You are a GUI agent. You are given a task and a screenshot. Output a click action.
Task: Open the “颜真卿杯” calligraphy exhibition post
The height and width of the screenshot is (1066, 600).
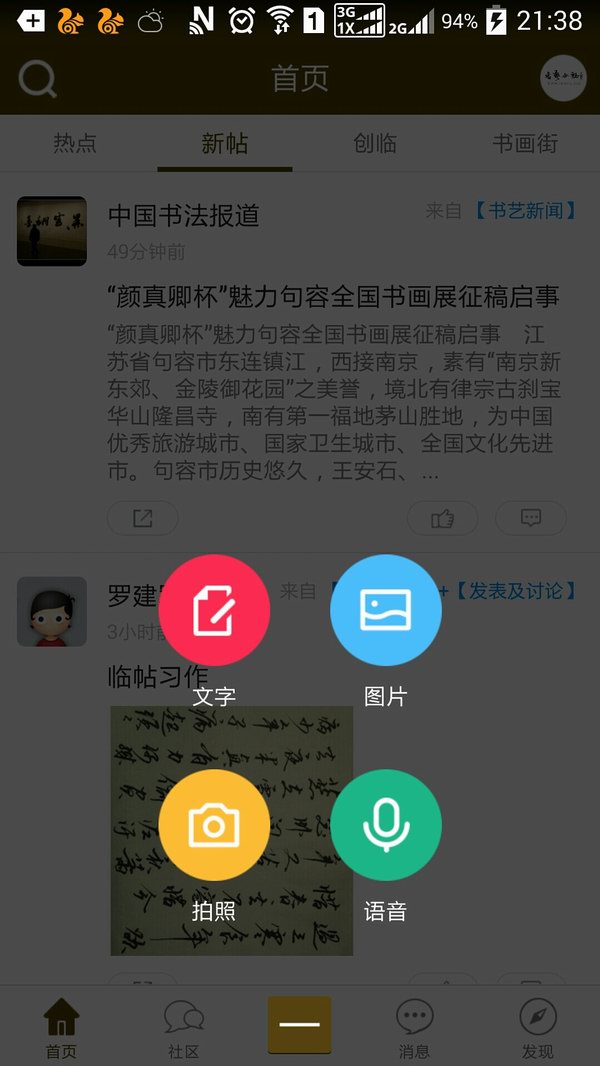pos(333,296)
